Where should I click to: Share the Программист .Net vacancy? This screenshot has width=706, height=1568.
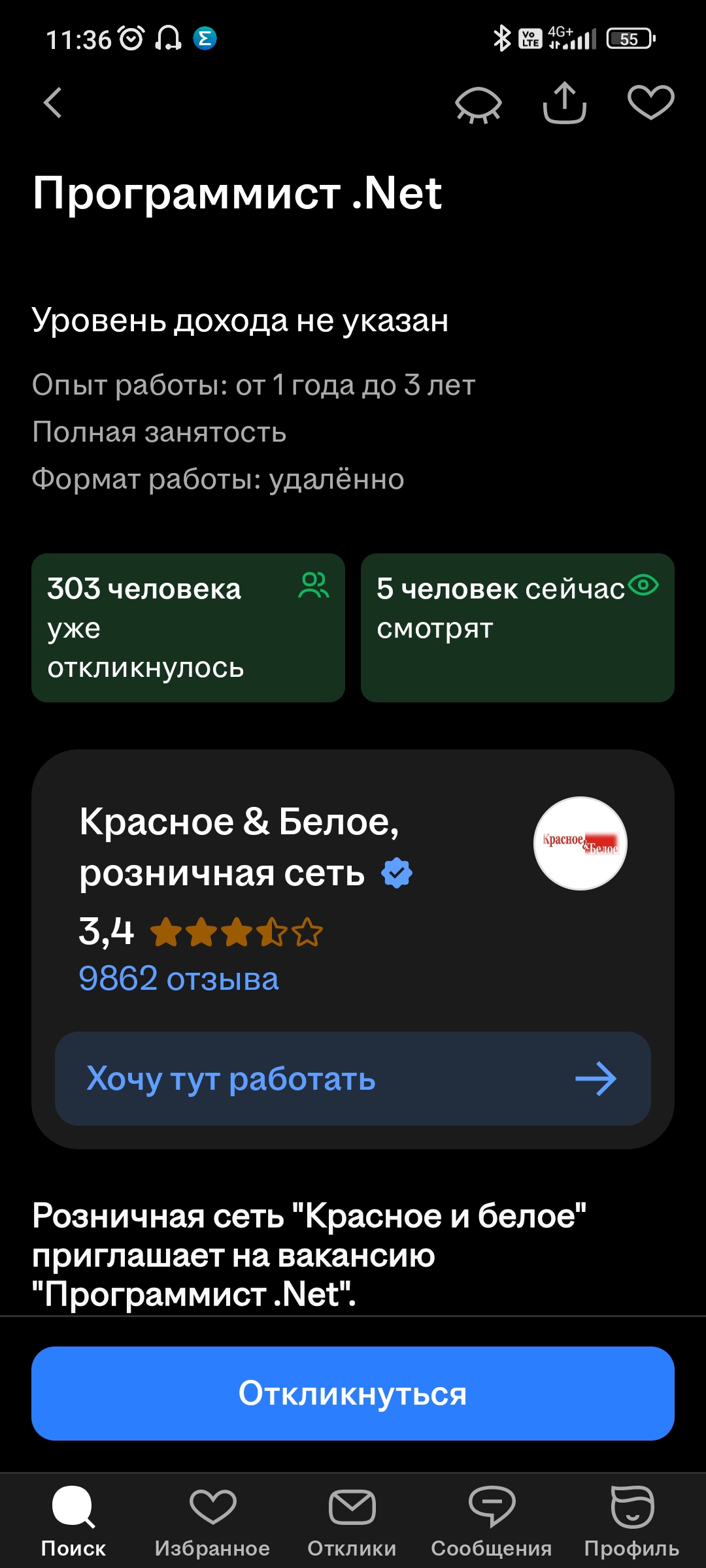pos(565,103)
